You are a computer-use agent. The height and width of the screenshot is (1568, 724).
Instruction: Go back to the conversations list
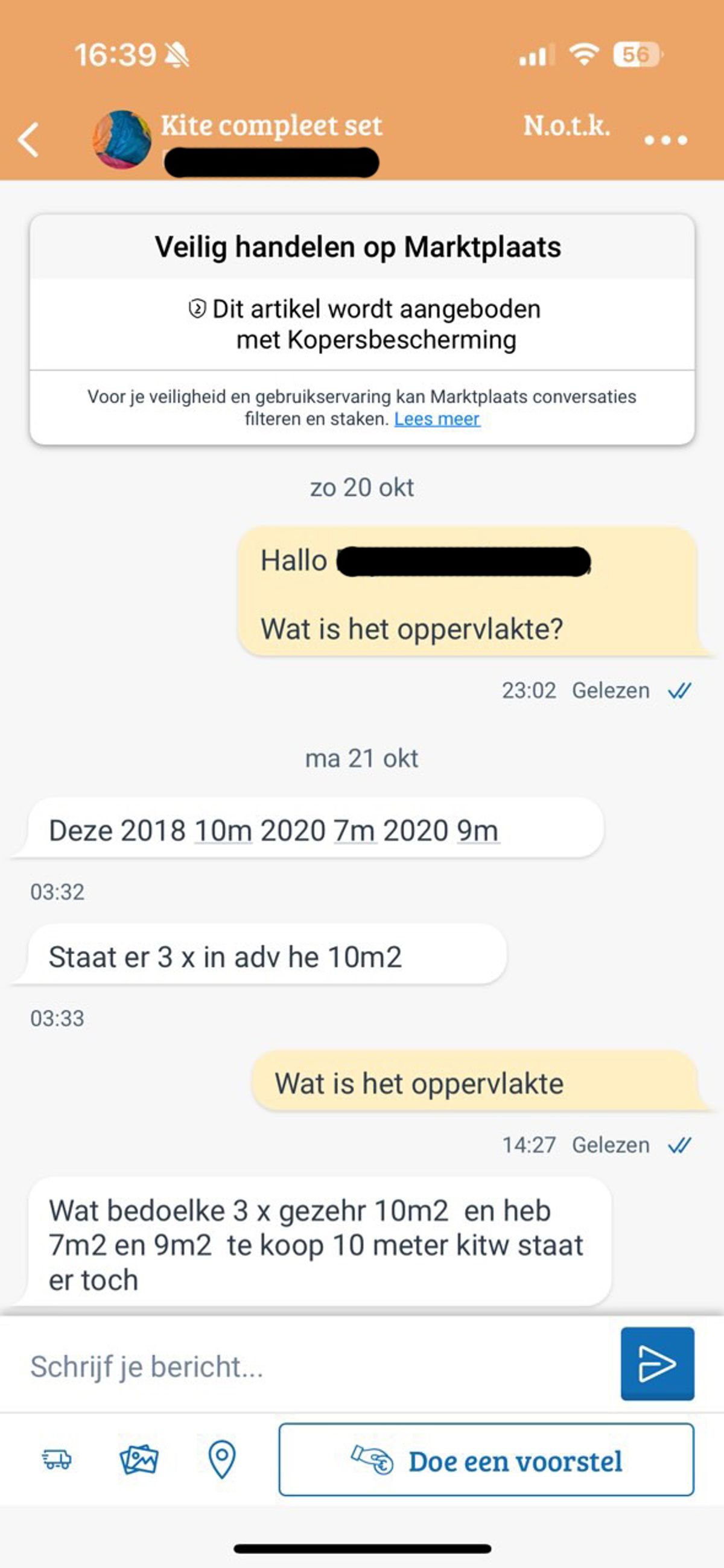pyautogui.click(x=28, y=140)
